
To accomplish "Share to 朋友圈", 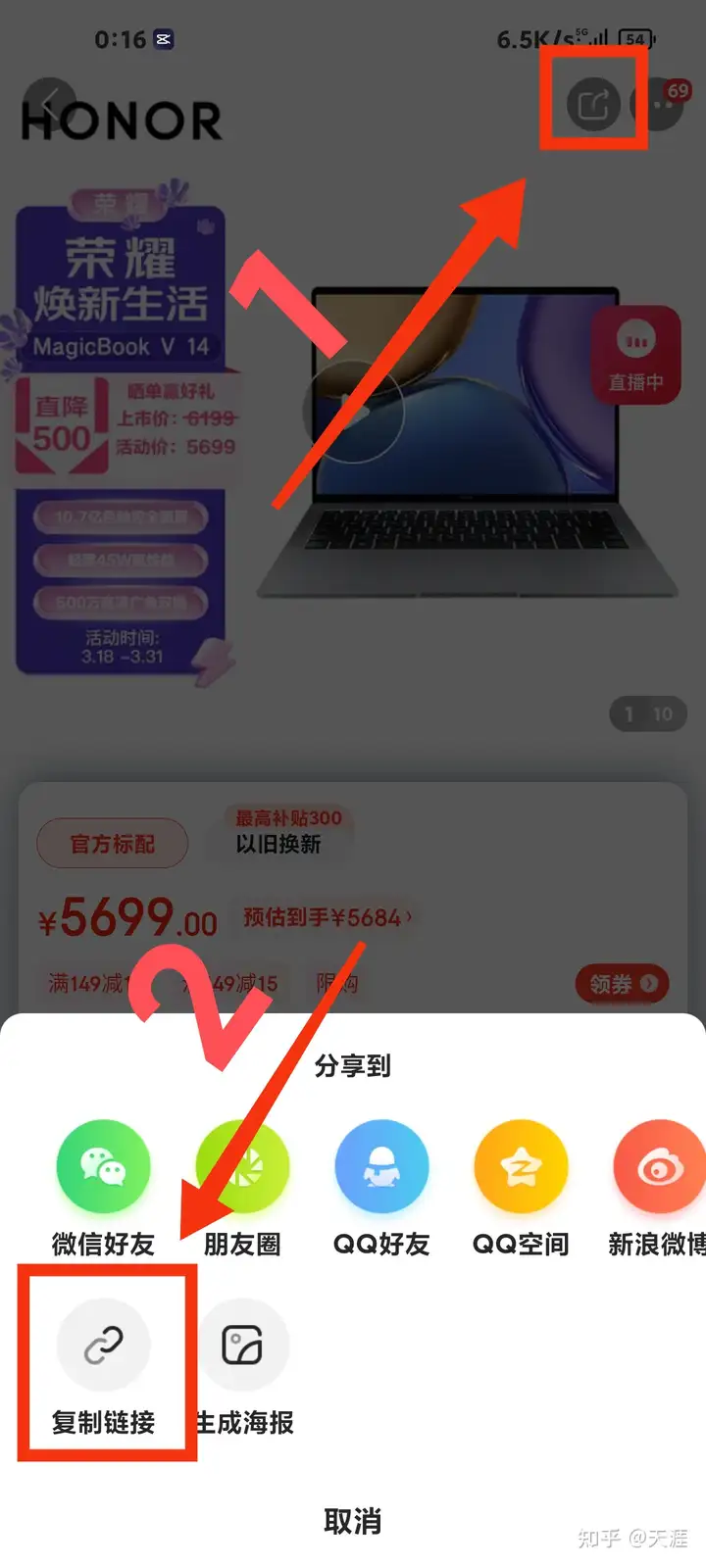I will coord(242,1167).
